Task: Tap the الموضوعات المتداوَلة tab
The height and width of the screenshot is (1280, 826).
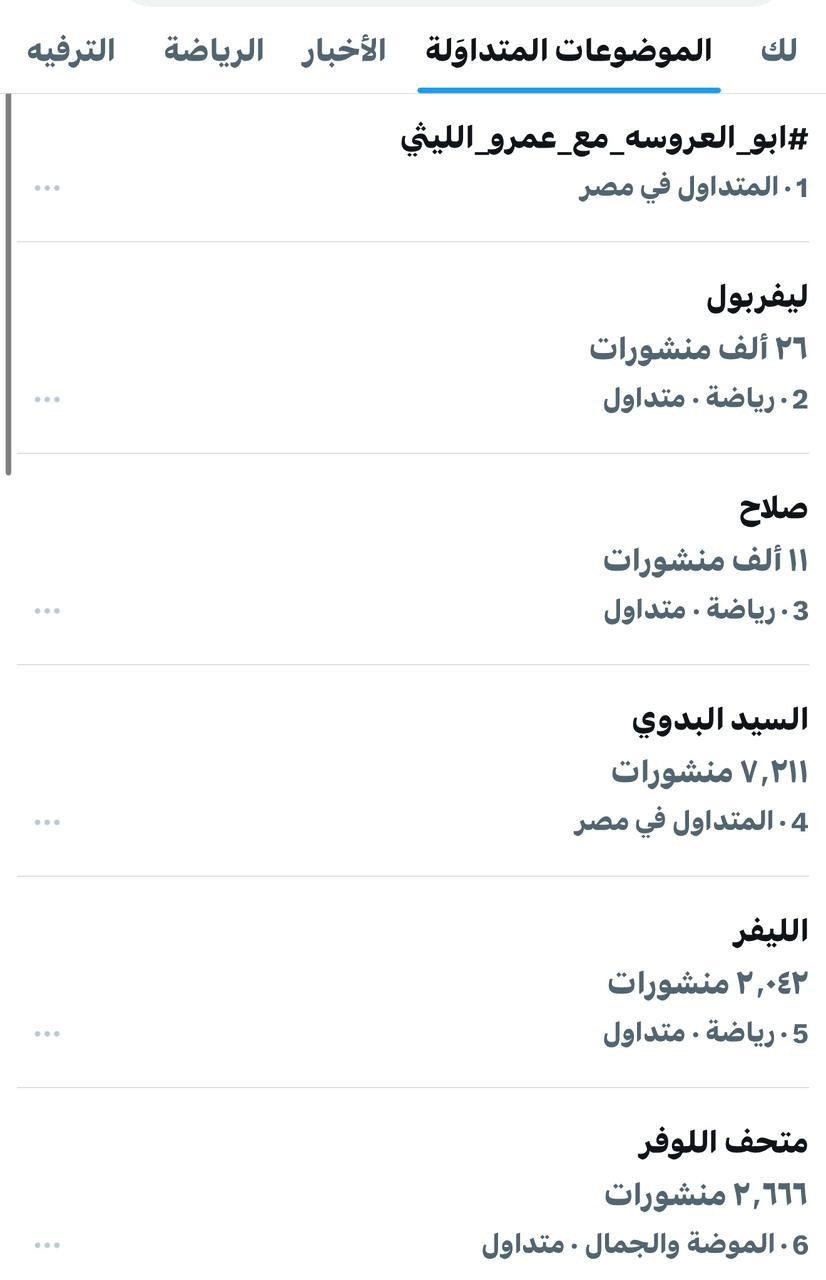Action: coord(568,50)
